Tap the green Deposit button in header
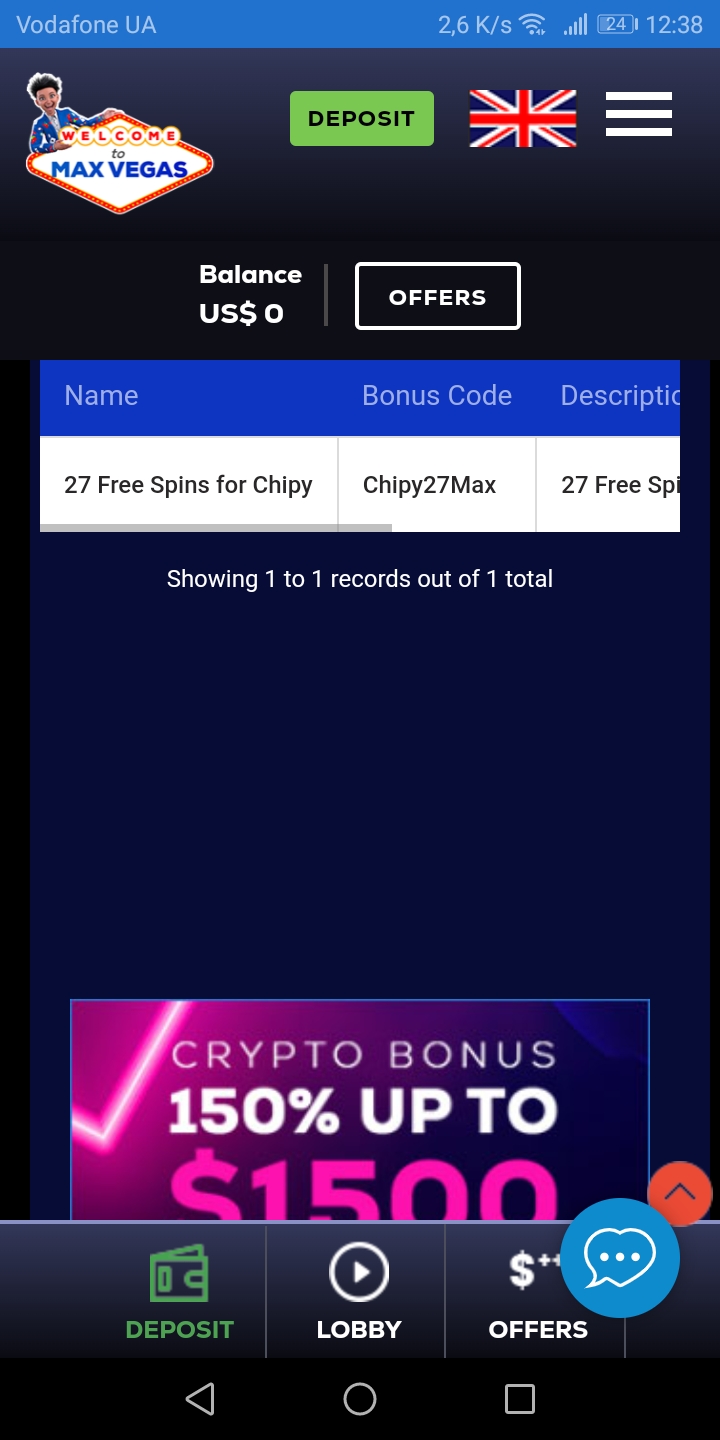This screenshot has height=1440, width=720. [x=361, y=118]
